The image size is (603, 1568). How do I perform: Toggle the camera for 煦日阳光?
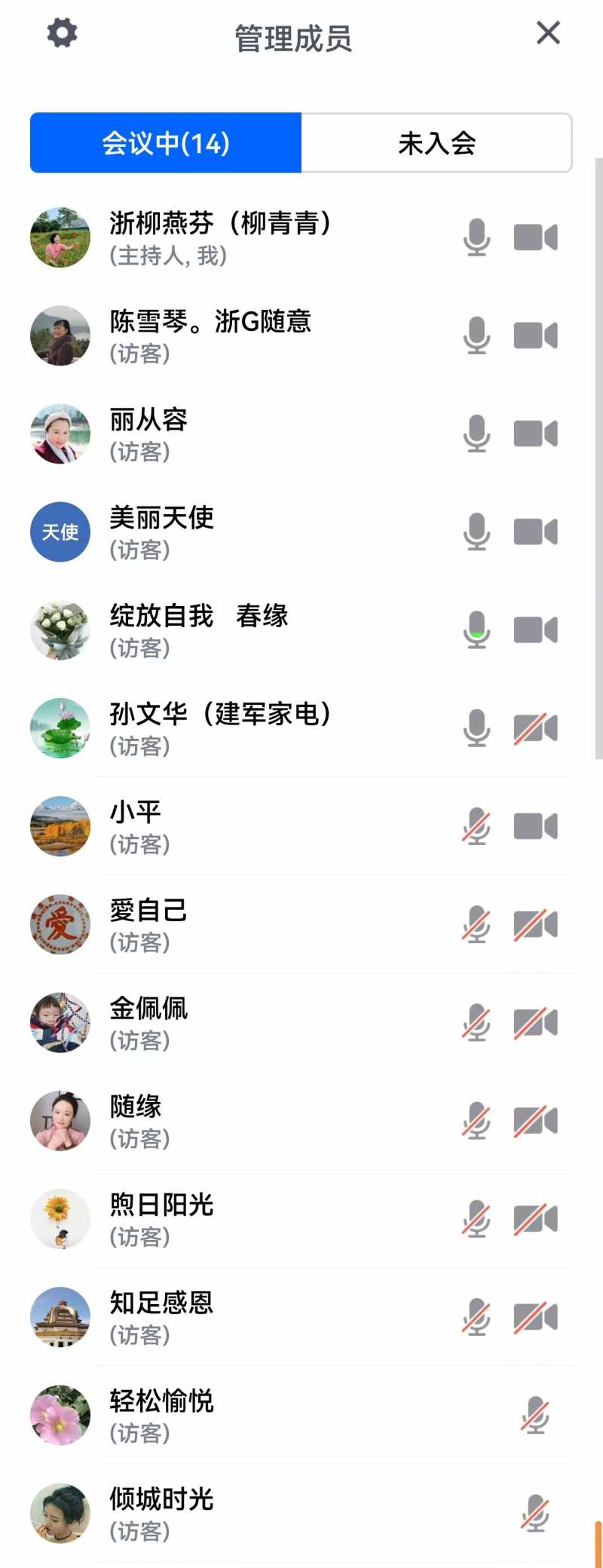tap(535, 1219)
